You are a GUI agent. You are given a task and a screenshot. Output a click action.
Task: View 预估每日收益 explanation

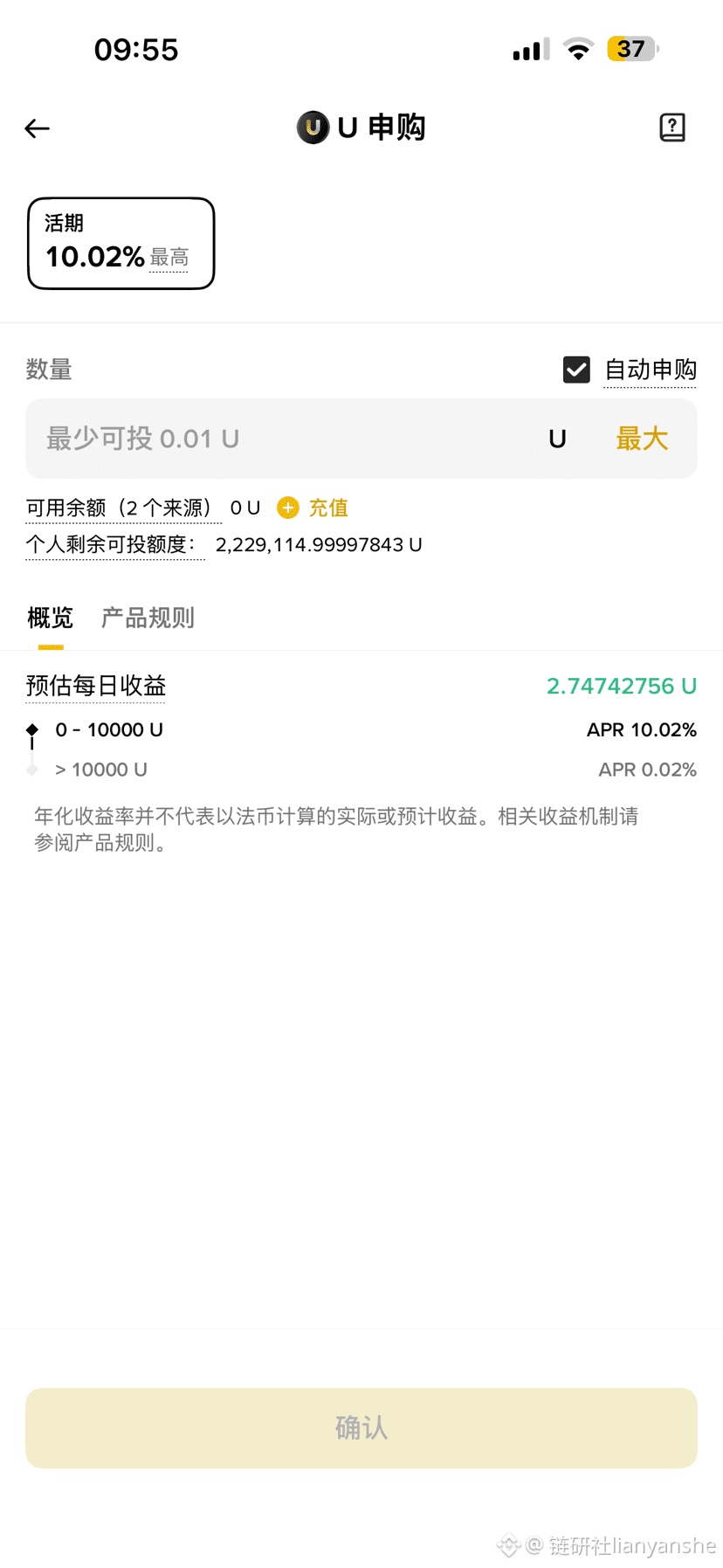95,686
